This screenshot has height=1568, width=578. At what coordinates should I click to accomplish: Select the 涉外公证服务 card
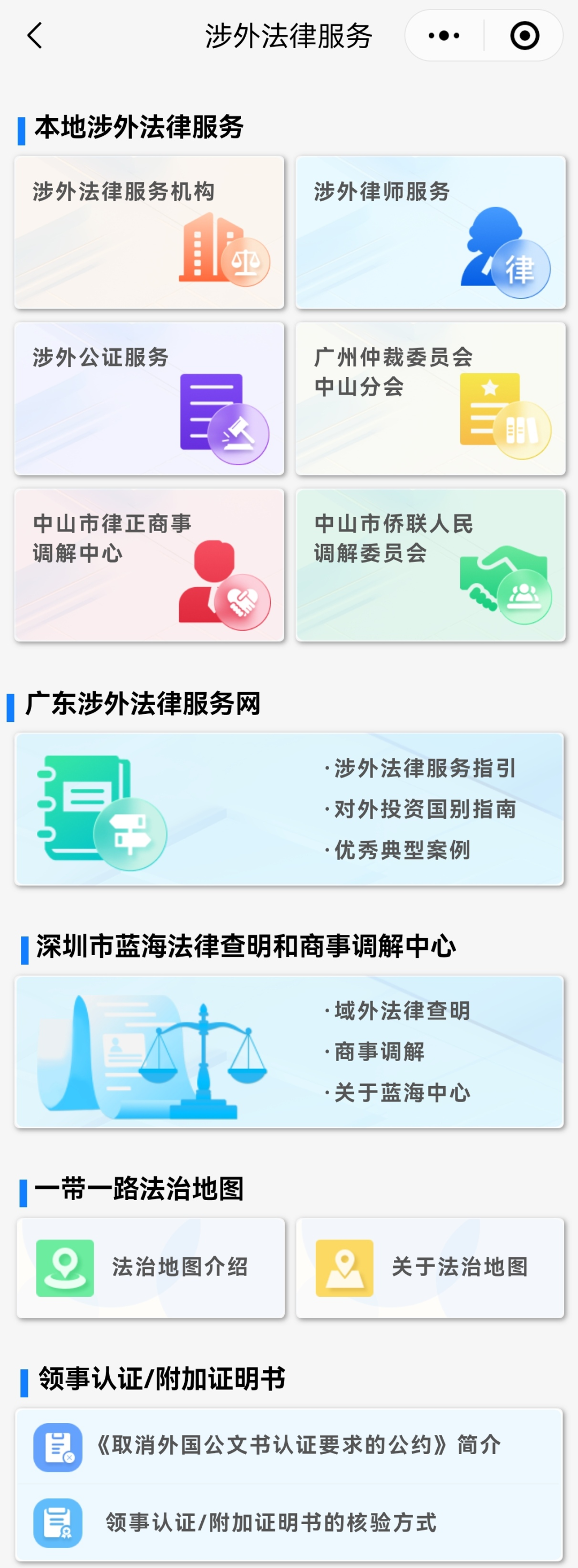click(149, 398)
